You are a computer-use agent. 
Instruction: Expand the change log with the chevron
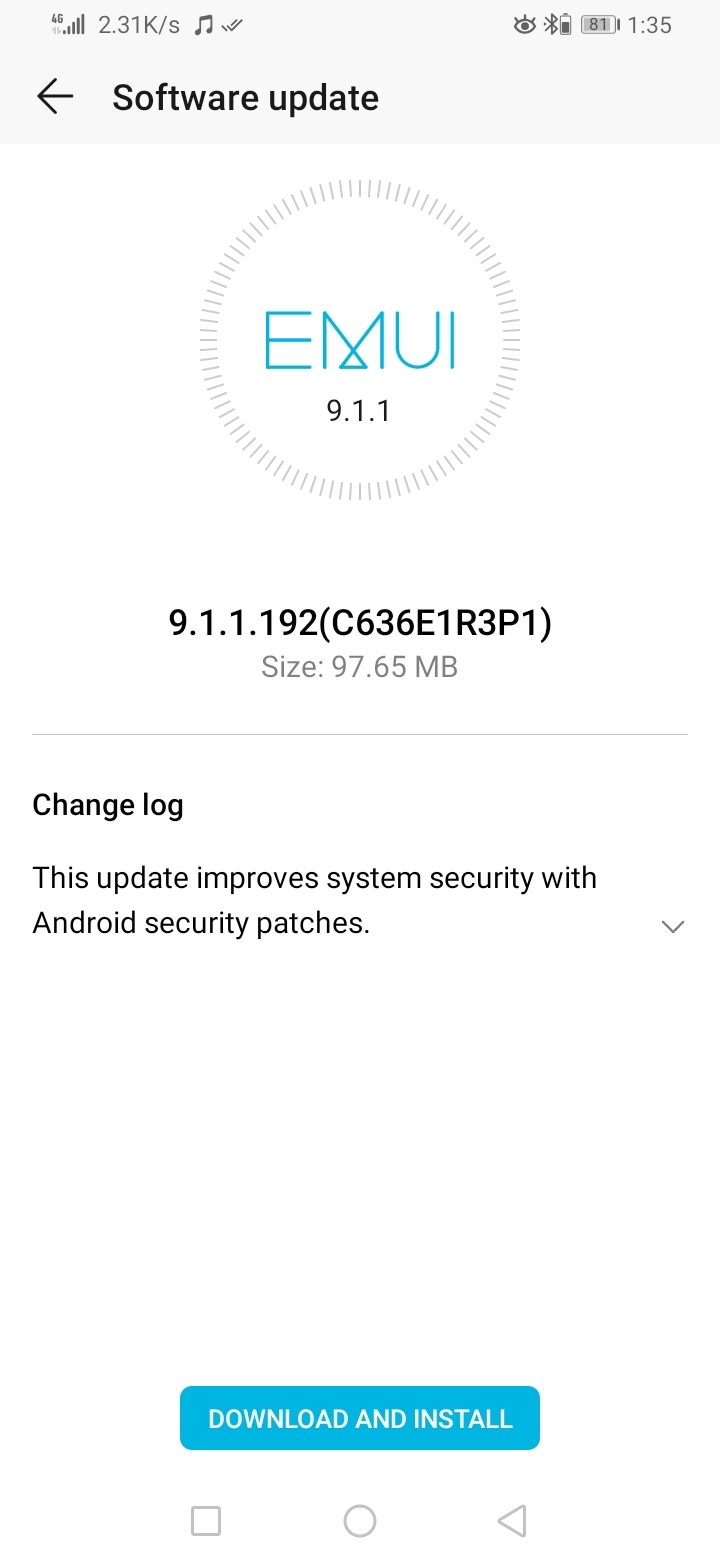(x=673, y=926)
